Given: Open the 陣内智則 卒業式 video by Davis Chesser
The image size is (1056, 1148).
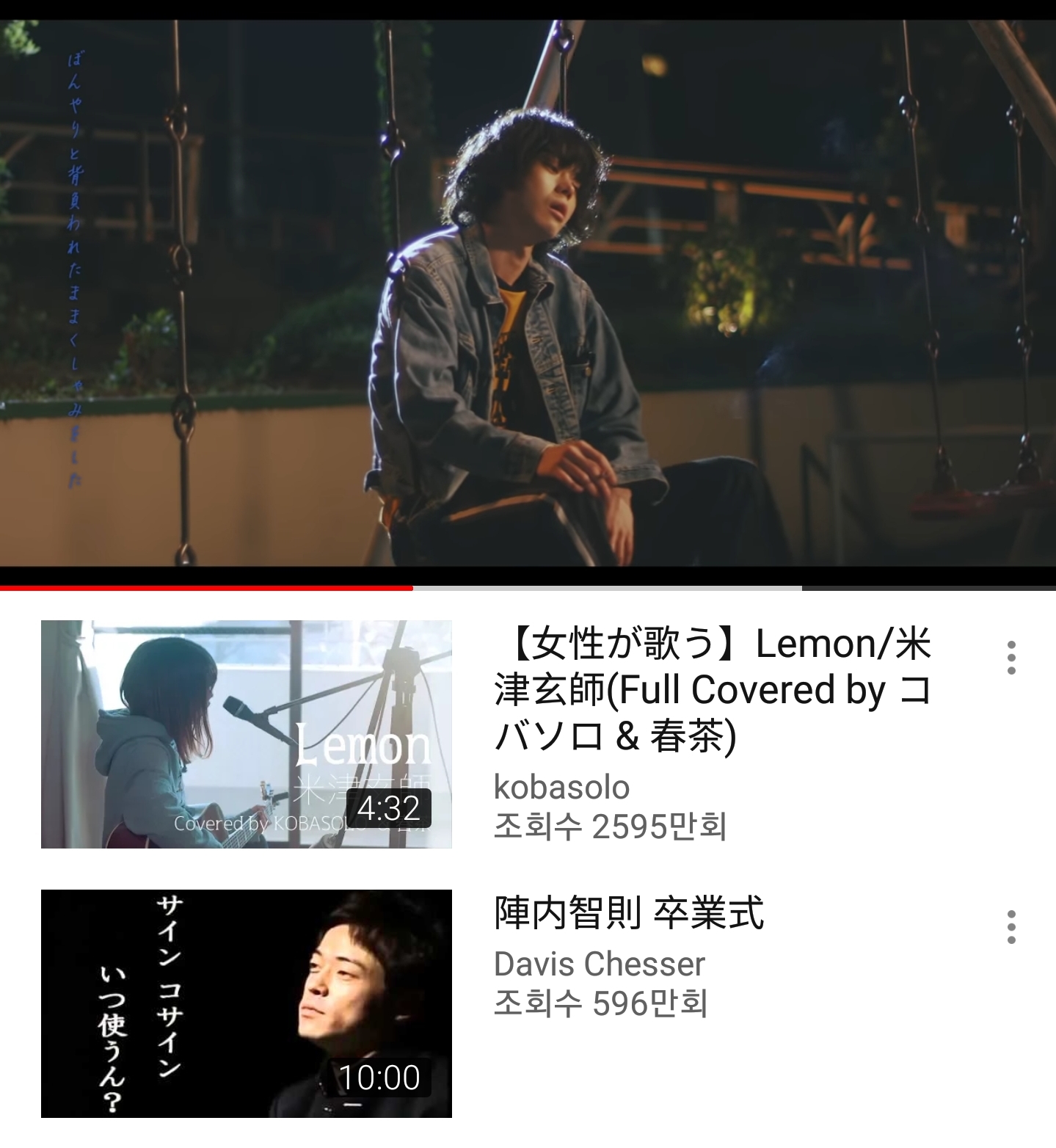Looking at the screenshot, I should [x=629, y=914].
